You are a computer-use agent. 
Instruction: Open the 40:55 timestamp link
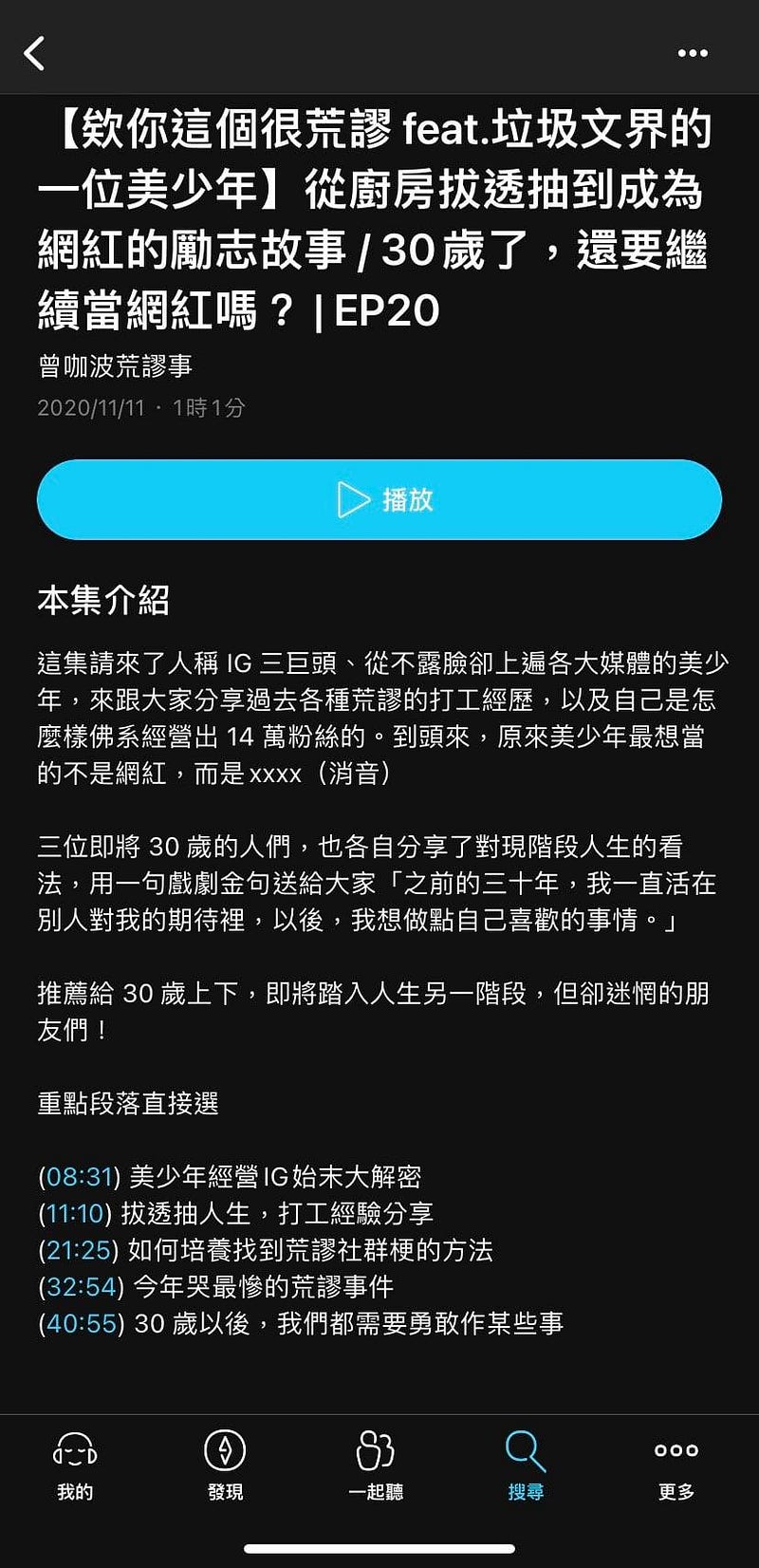[x=80, y=1323]
